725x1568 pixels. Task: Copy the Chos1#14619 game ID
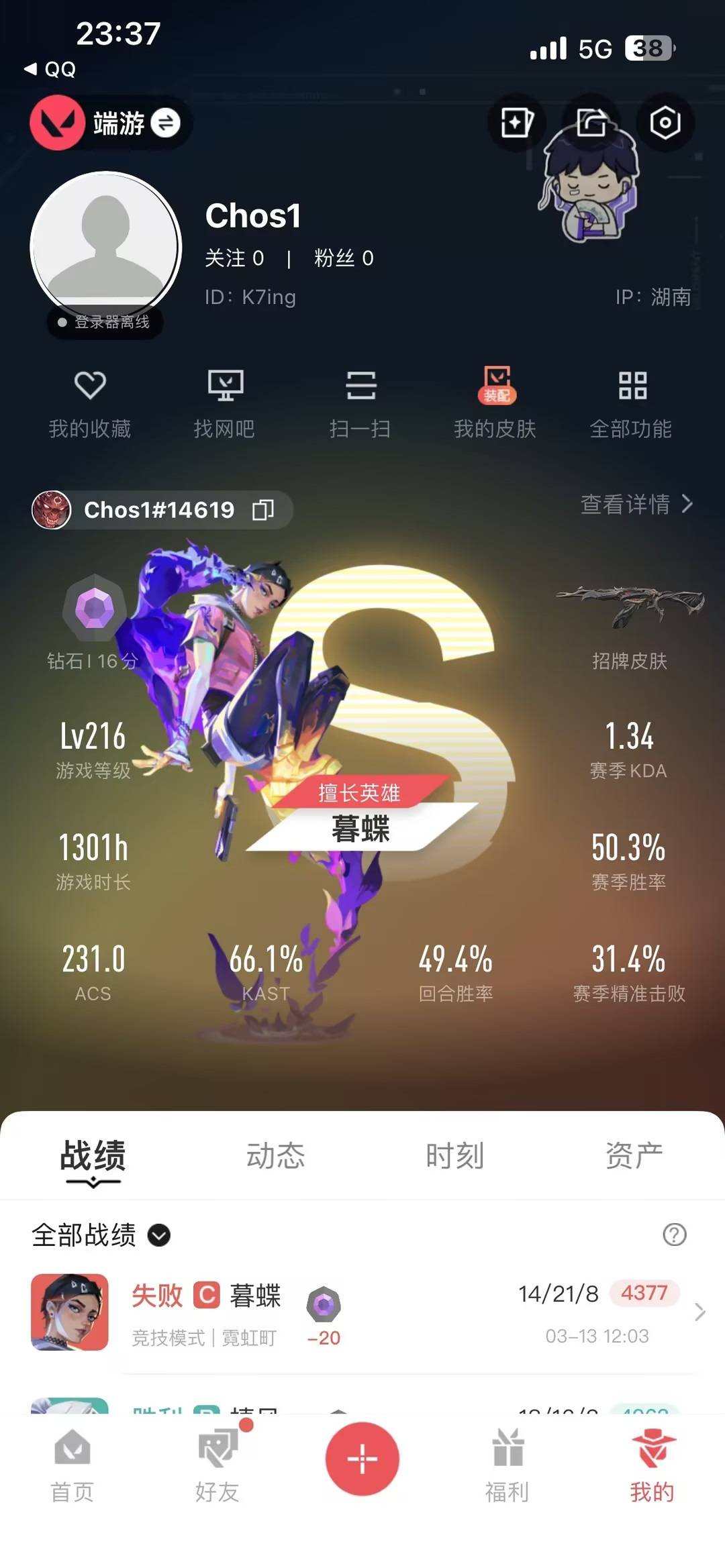[x=262, y=510]
